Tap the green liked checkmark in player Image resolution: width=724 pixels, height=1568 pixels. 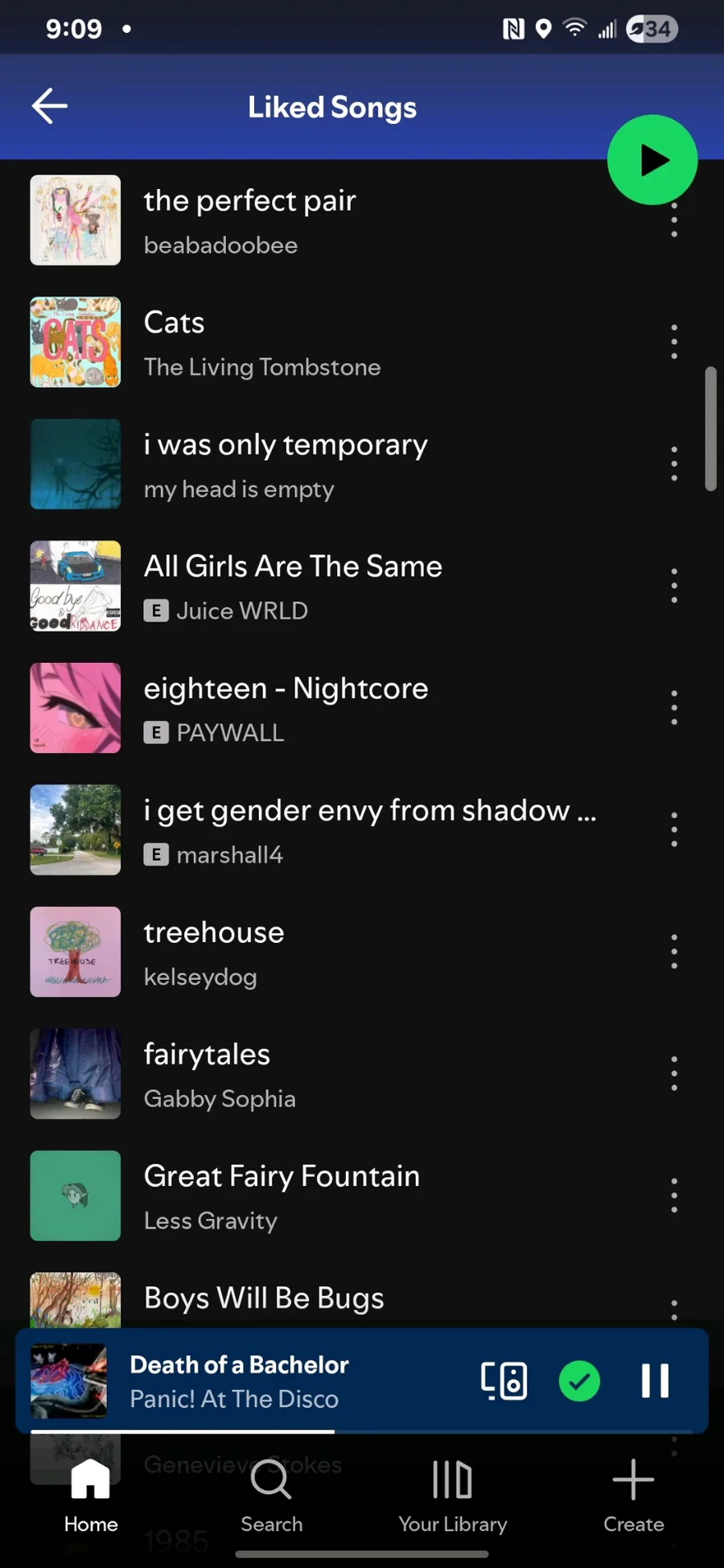point(579,1381)
